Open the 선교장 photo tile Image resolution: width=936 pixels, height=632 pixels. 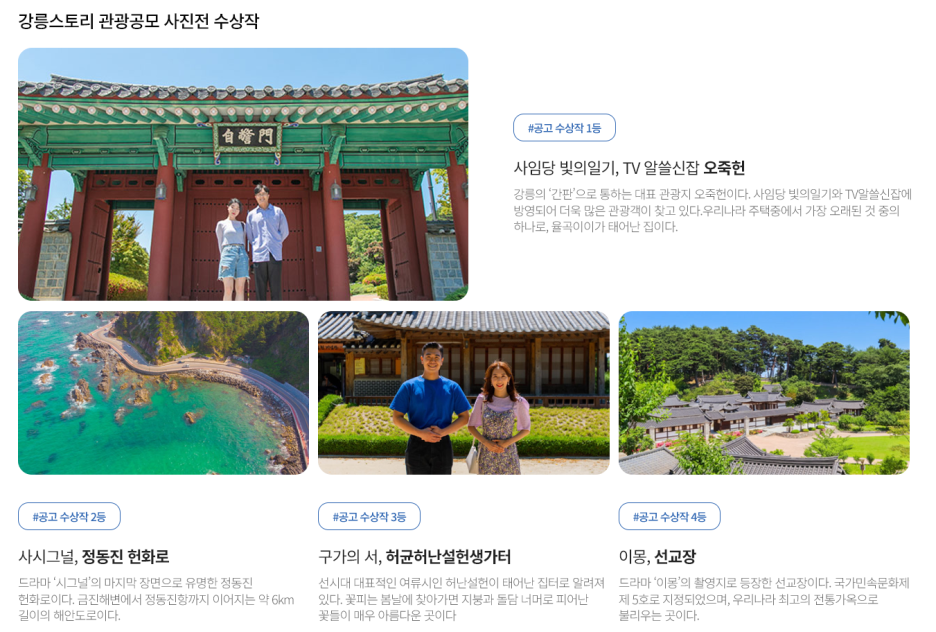764,392
